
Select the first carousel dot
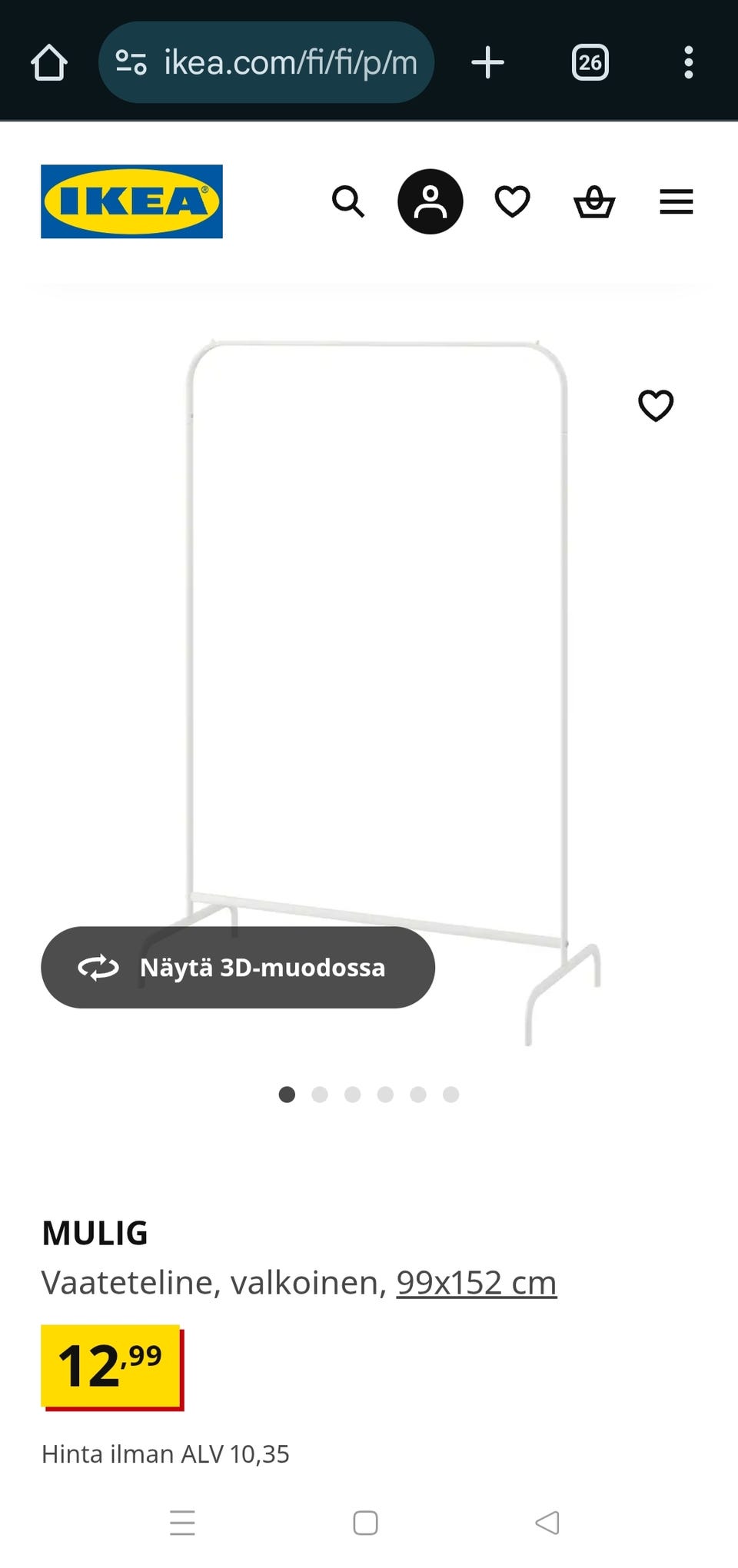pyautogui.click(x=287, y=1095)
